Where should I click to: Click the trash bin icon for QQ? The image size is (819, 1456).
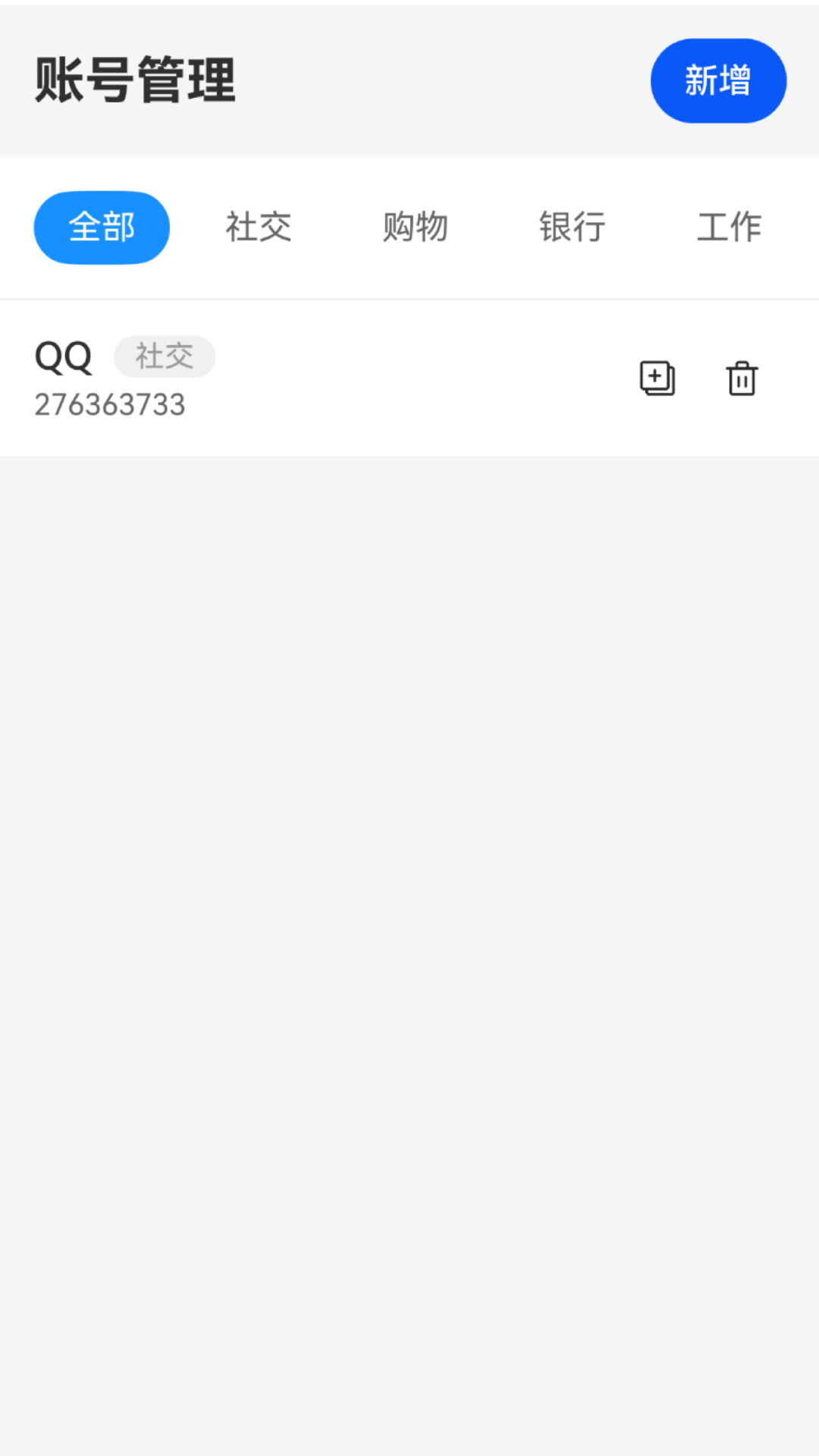click(741, 379)
